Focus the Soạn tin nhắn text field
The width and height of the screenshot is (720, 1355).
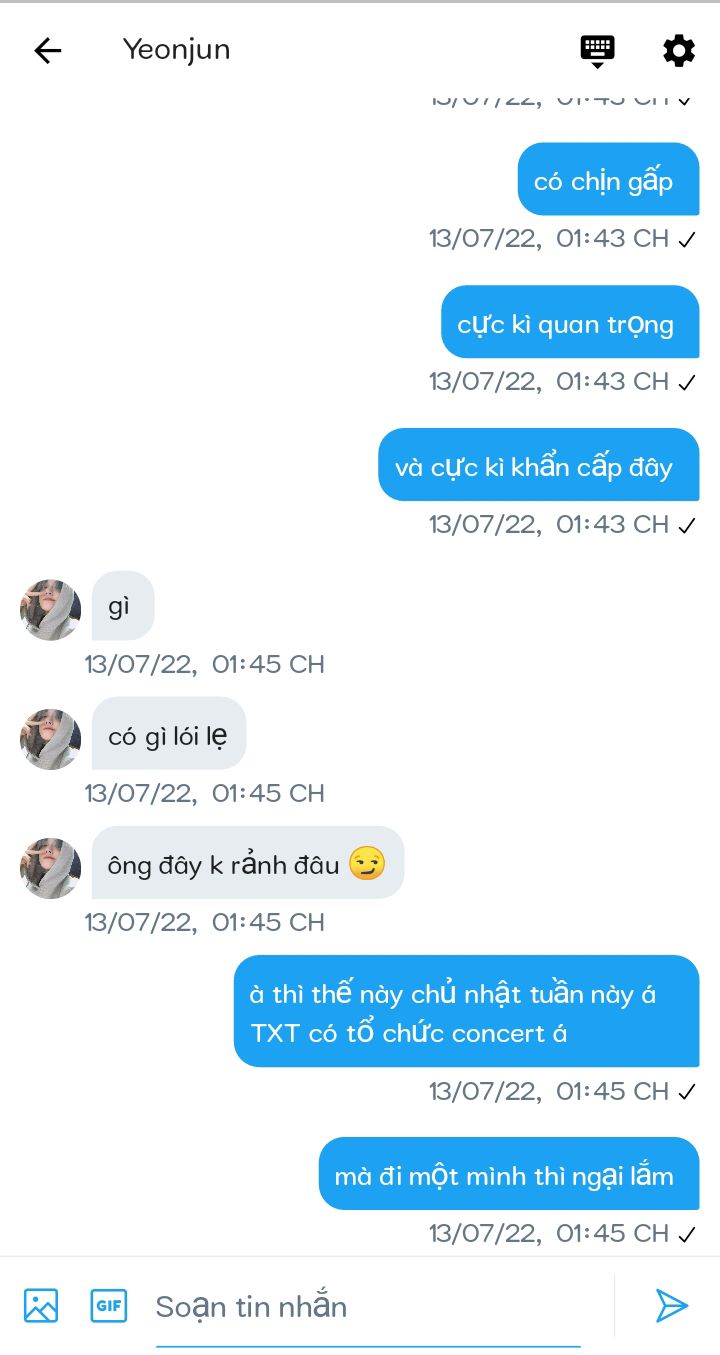click(x=367, y=1307)
